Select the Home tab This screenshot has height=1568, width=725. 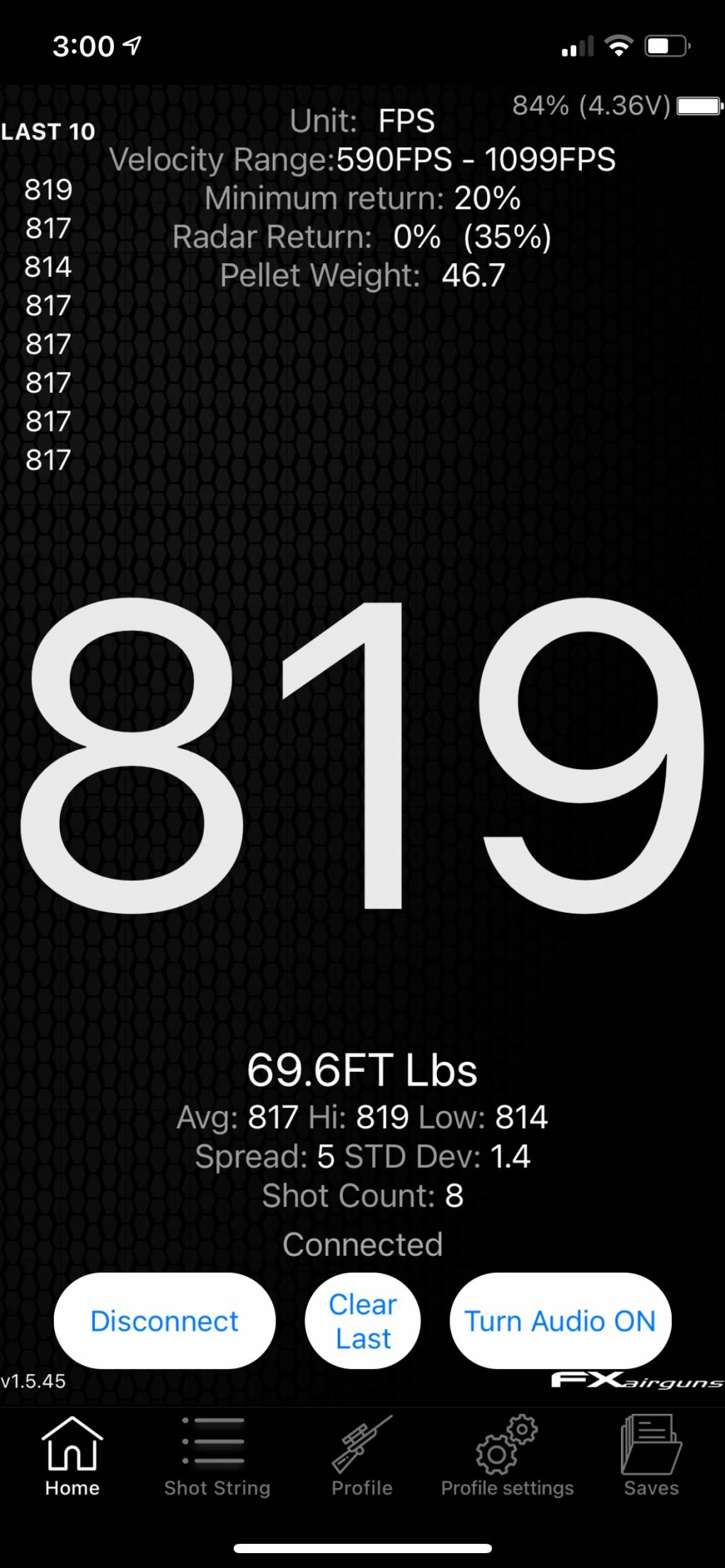tap(72, 1456)
